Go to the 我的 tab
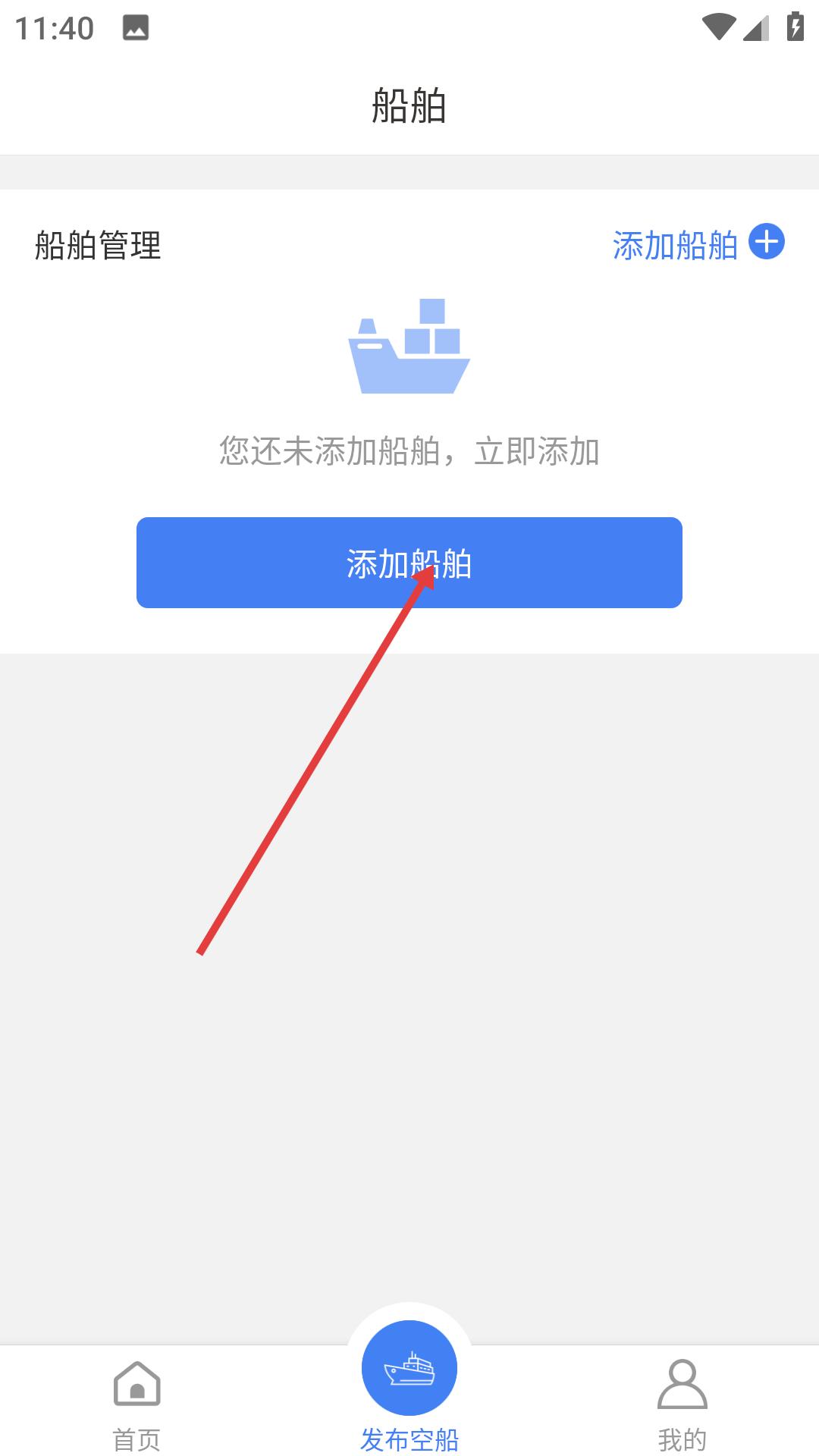The height and width of the screenshot is (1456, 819). [682, 1404]
